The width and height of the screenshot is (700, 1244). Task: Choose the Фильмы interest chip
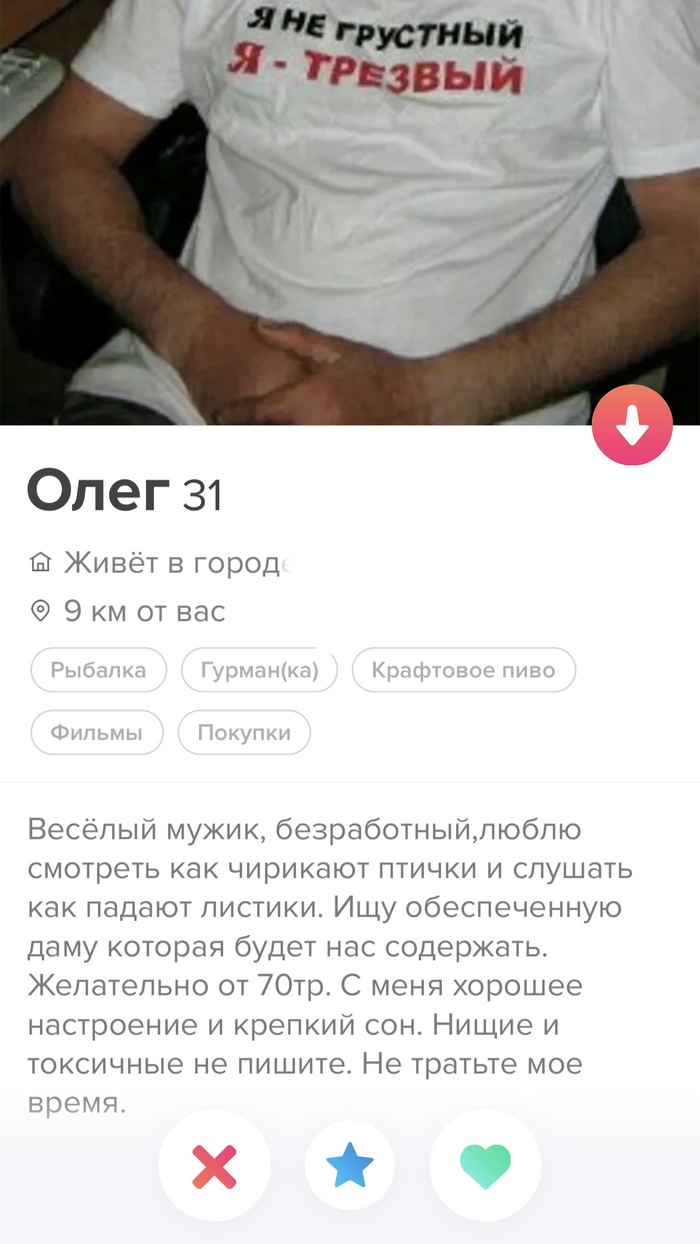click(x=97, y=732)
